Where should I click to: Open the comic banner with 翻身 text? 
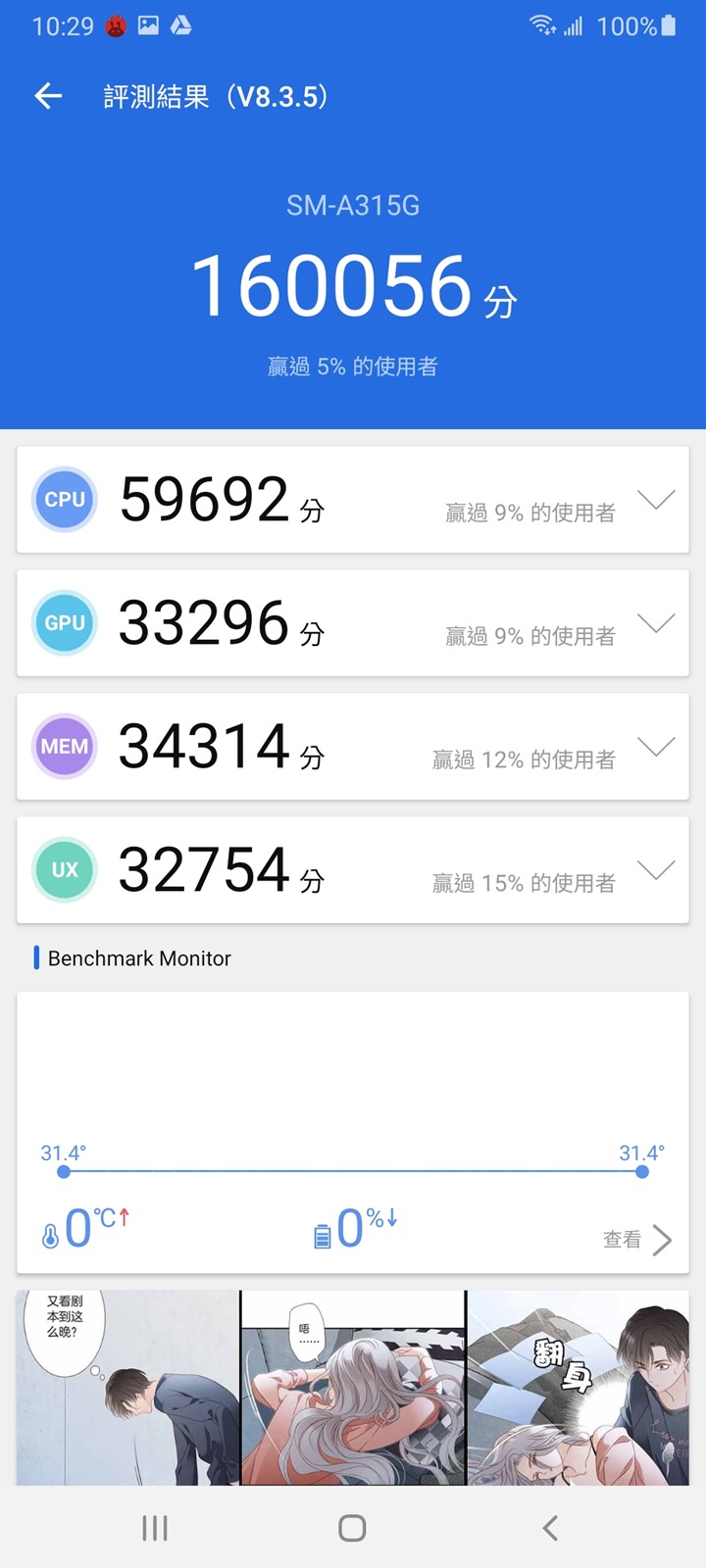click(579, 1387)
